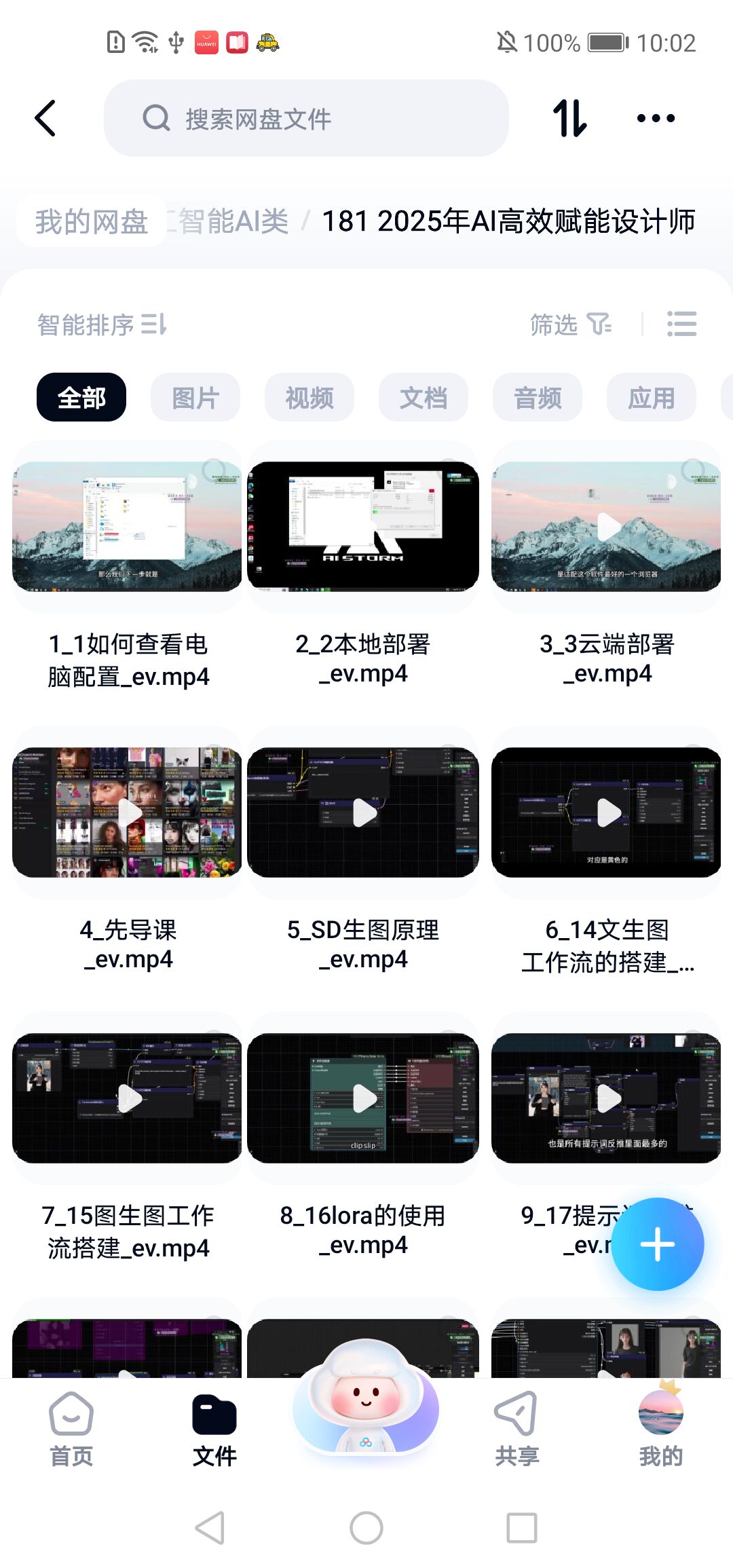Switch to the 首页 tab

(x=71, y=1428)
